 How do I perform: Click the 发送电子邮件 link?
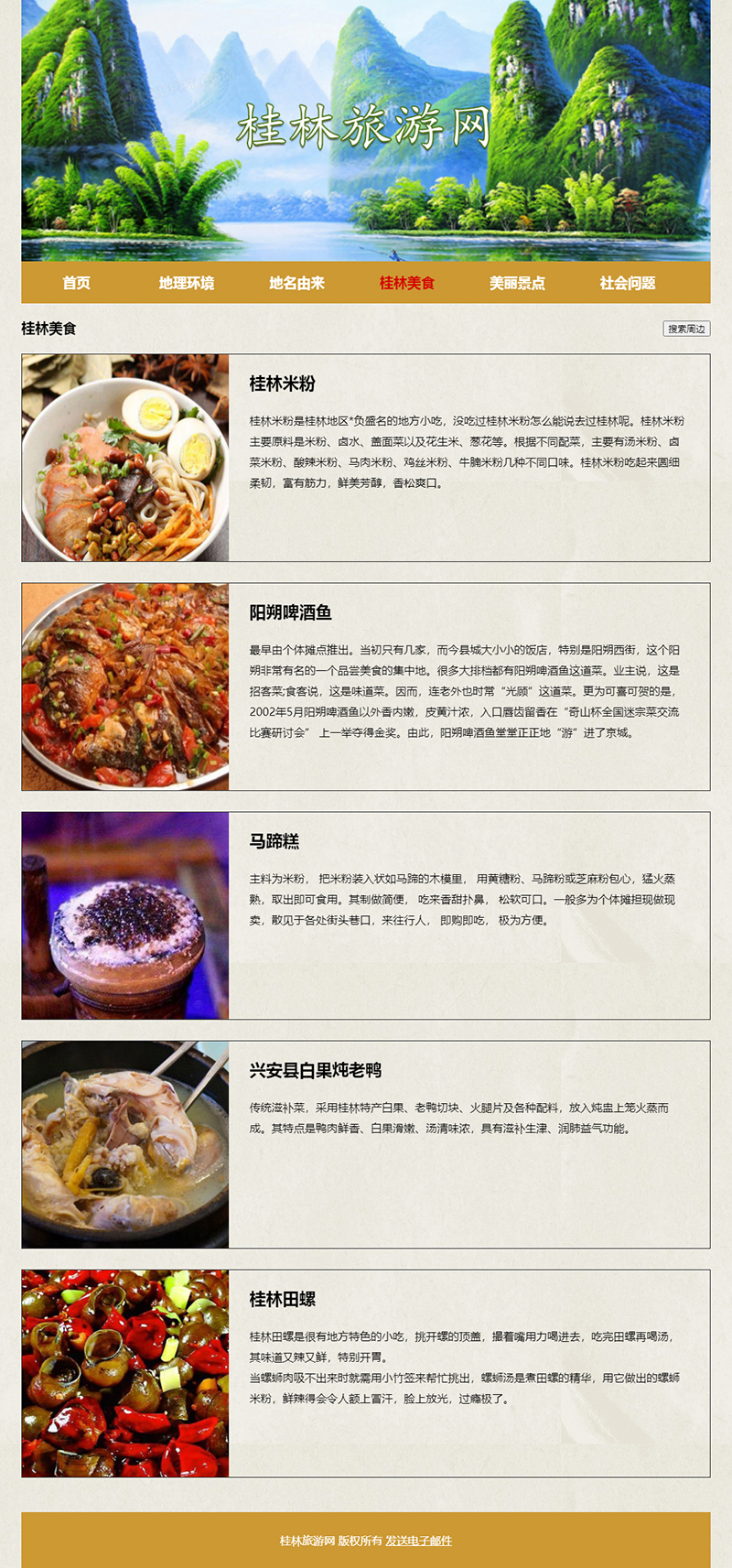point(418,1541)
